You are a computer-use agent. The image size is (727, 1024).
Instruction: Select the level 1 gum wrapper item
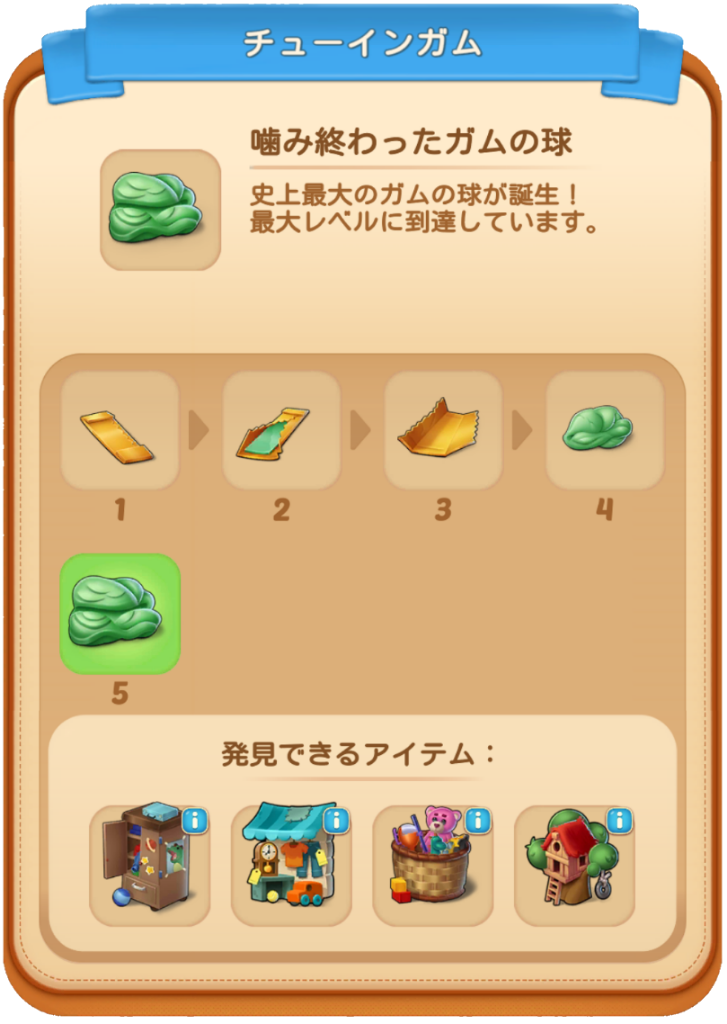point(120,431)
